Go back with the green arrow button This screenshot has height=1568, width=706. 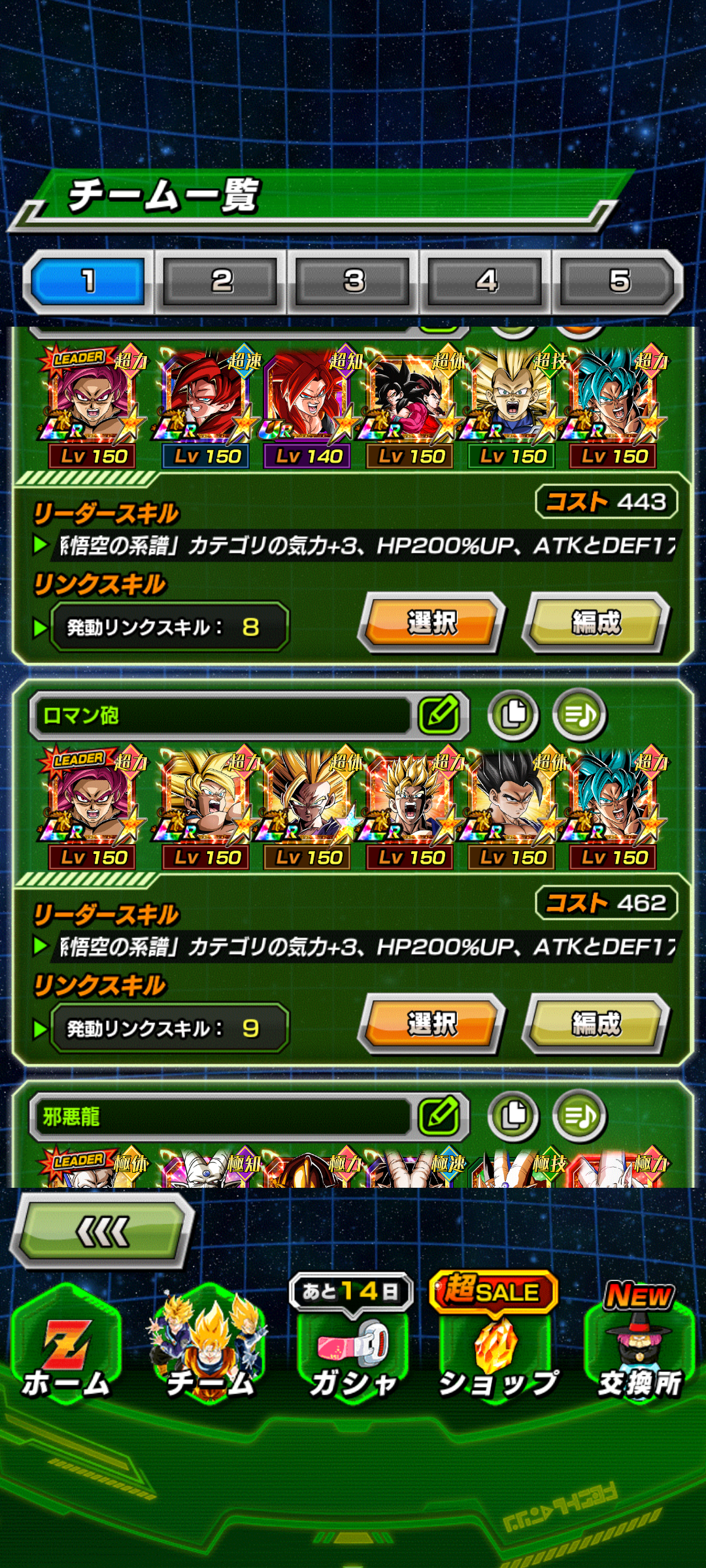coord(103,1232)
